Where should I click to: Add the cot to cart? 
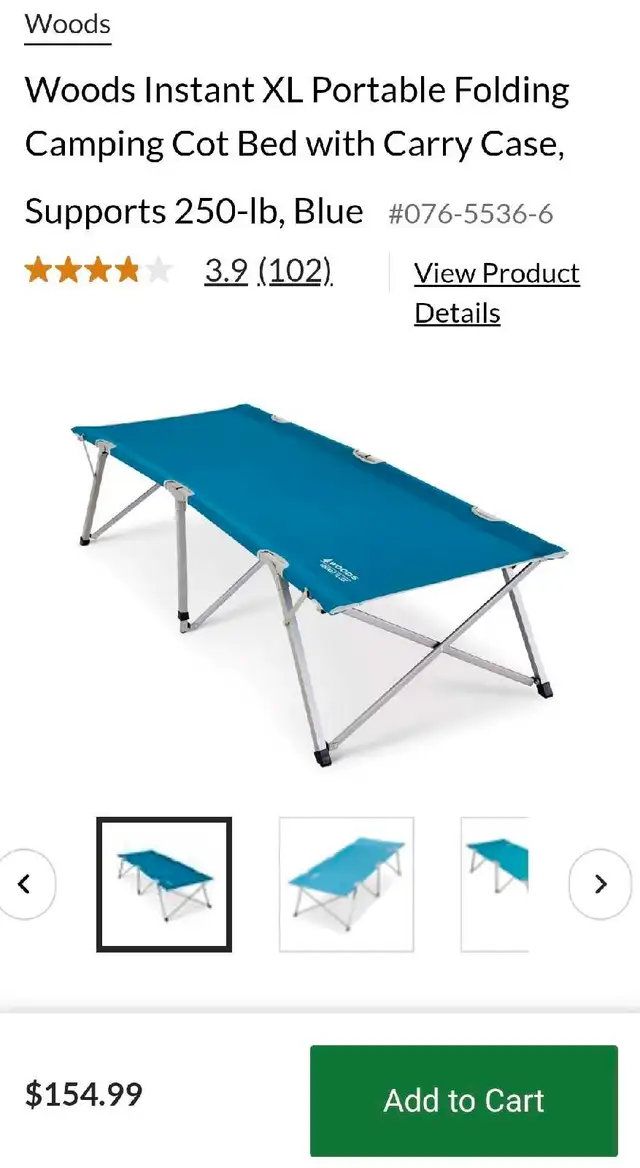tap(463, 1100)
